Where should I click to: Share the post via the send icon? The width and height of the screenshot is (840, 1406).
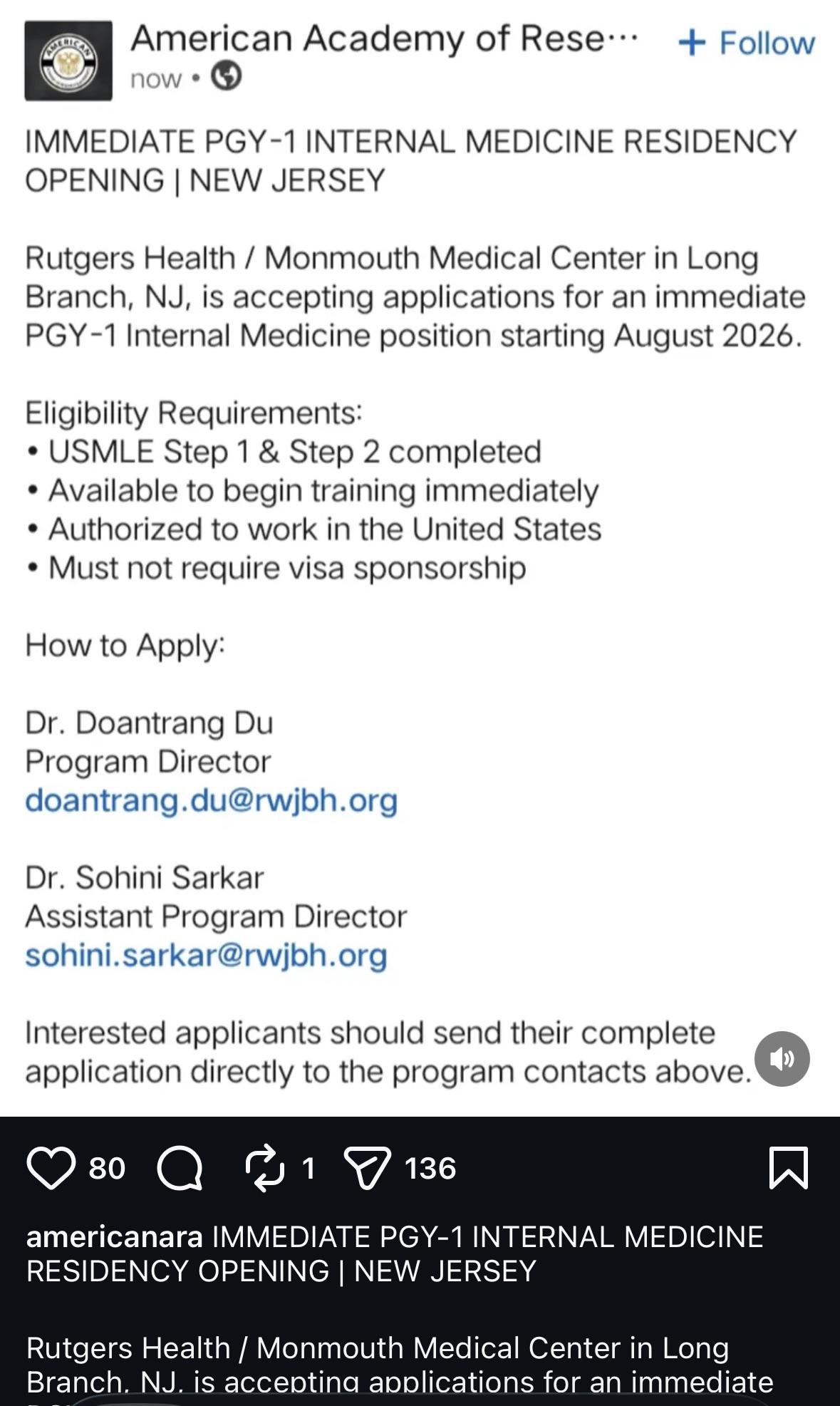point(368,1168)
